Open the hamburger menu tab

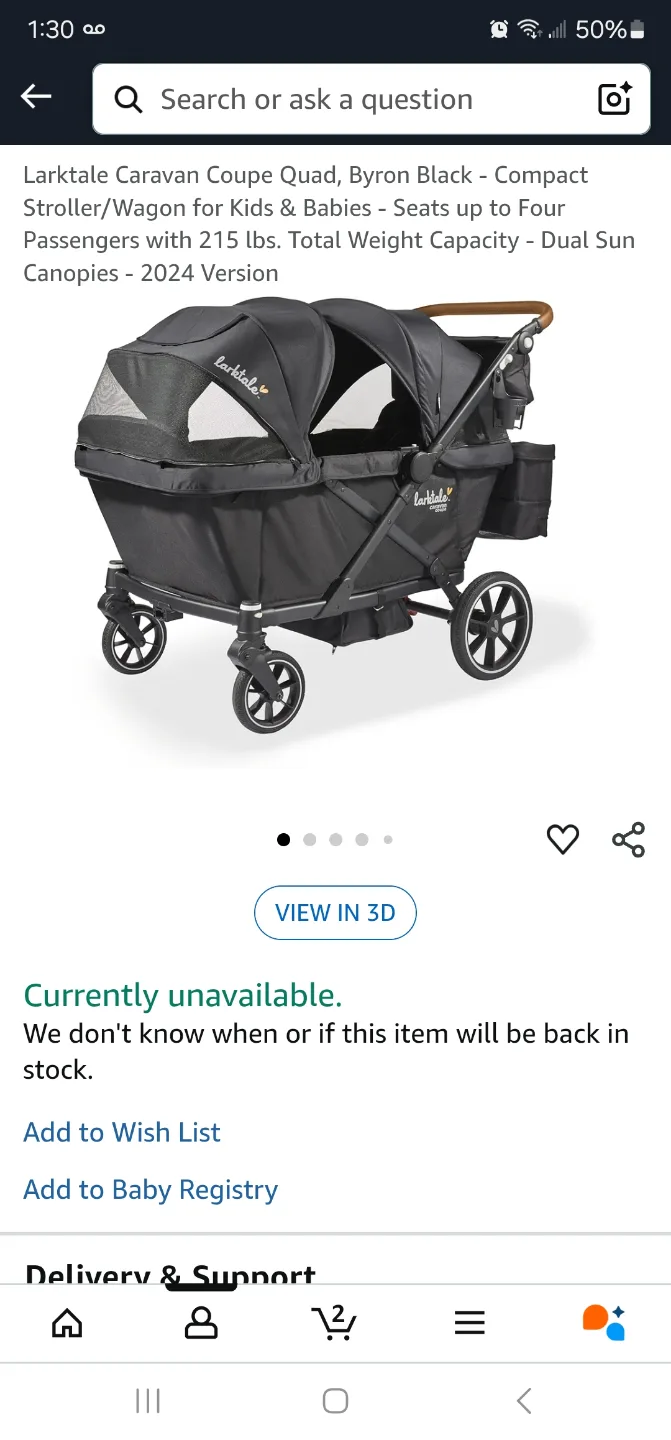click(469, 1323)
